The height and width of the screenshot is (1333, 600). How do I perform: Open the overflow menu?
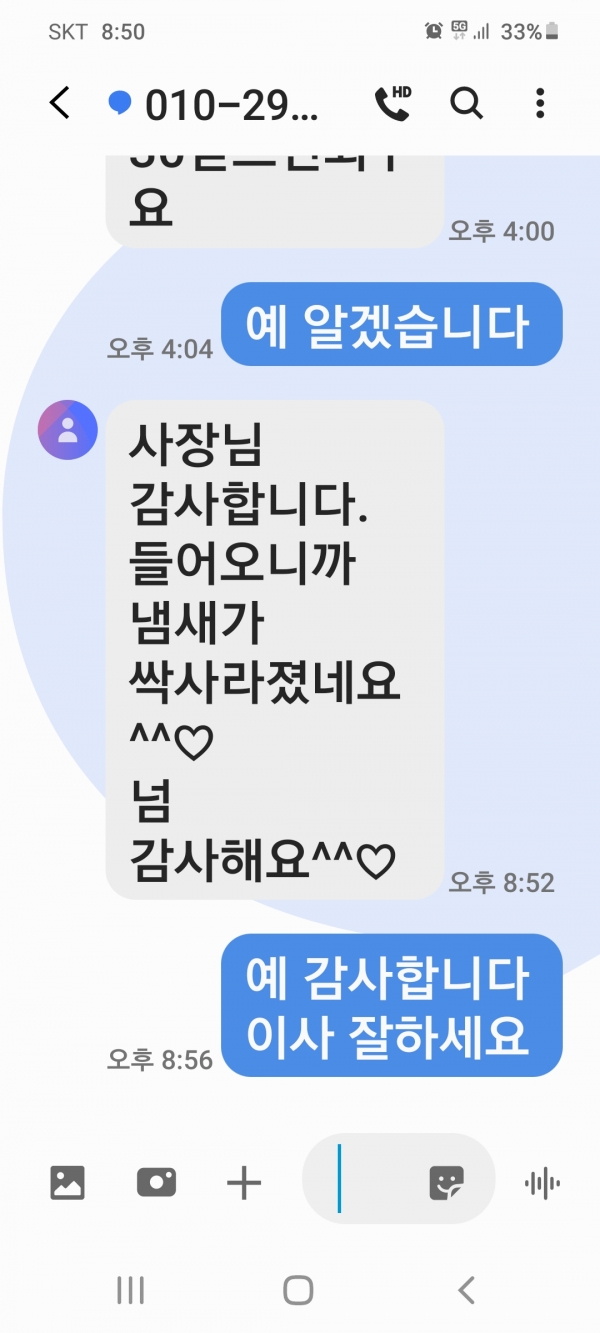(540, 103)
